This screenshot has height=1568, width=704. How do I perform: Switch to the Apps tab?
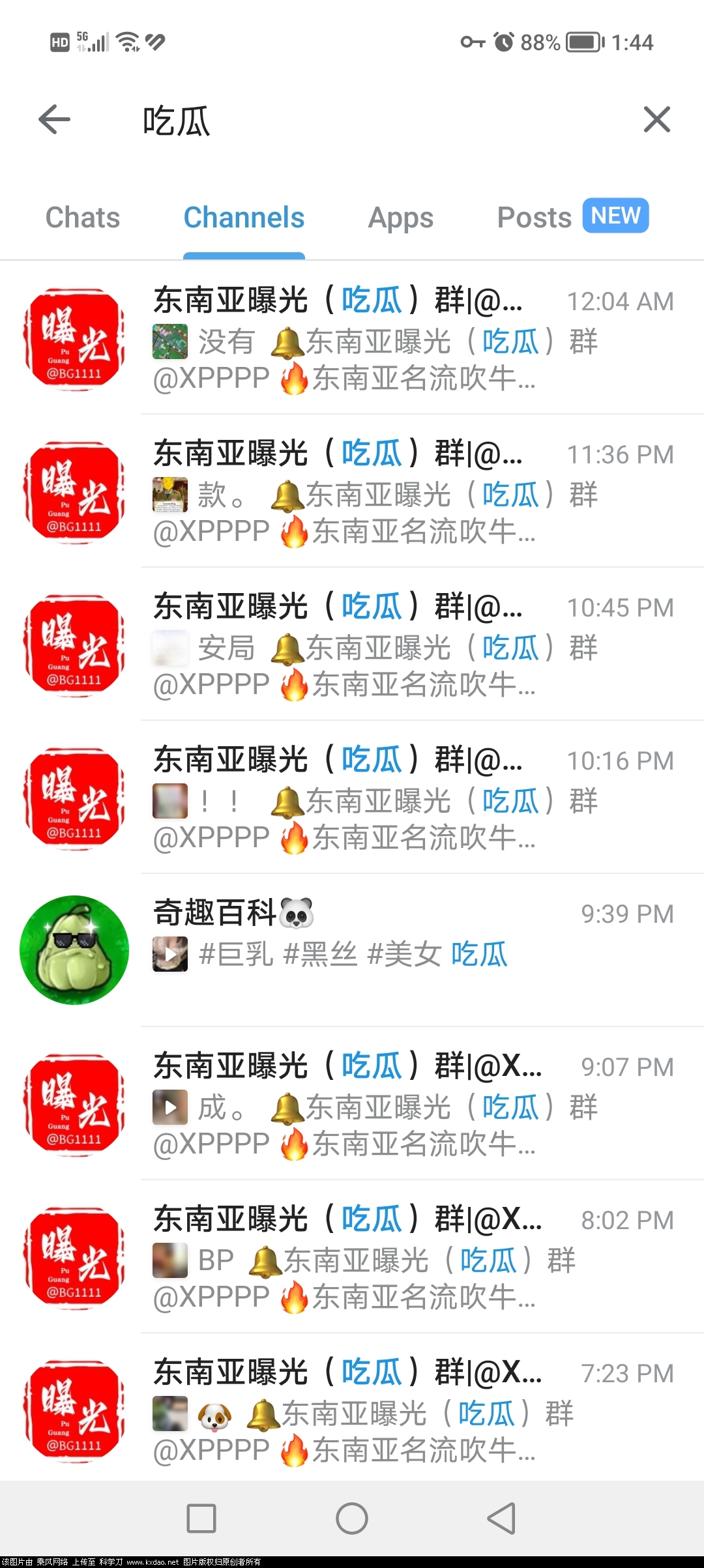pyautogui.click(x=400, y=218)
